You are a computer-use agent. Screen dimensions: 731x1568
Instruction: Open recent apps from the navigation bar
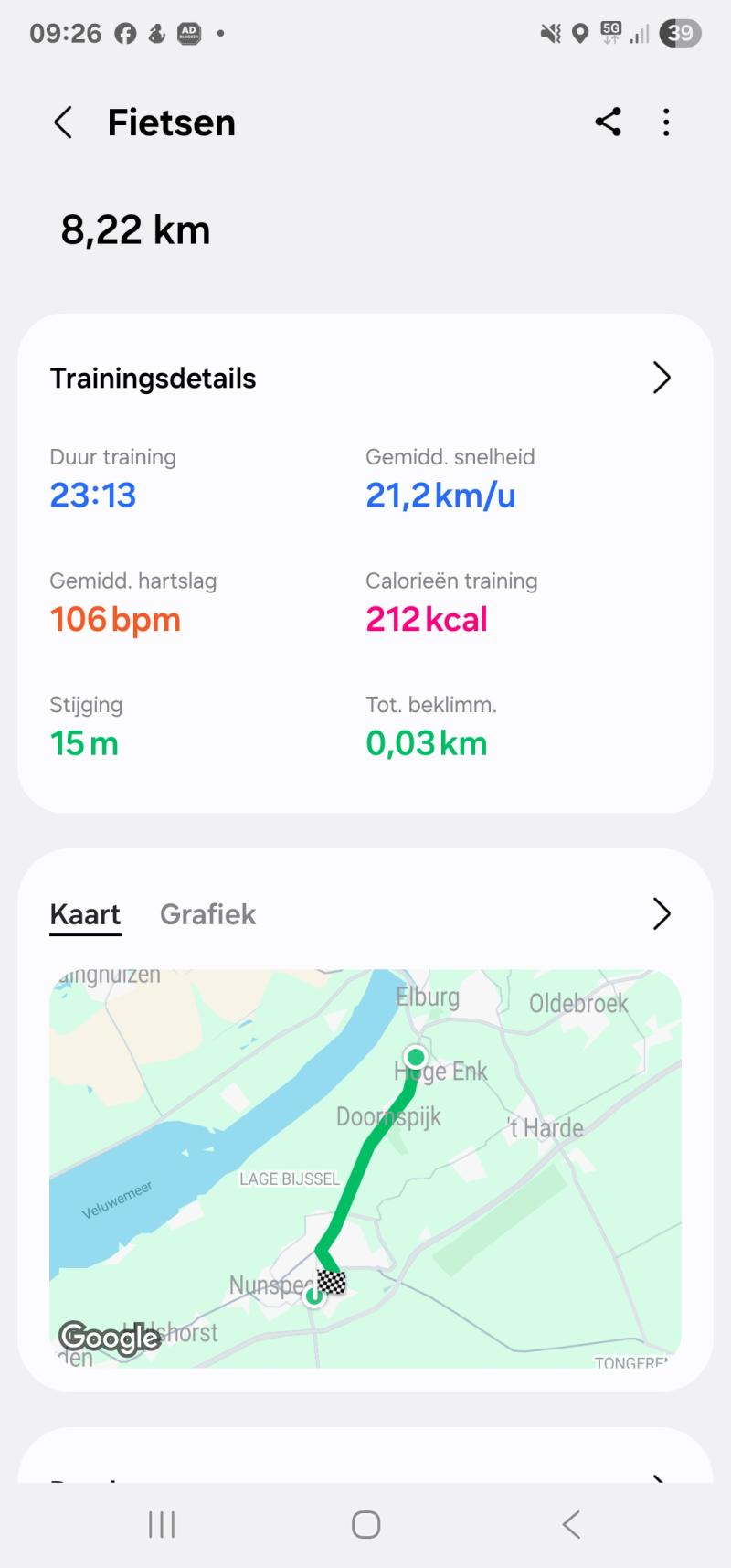click(x=162, y=1524)
